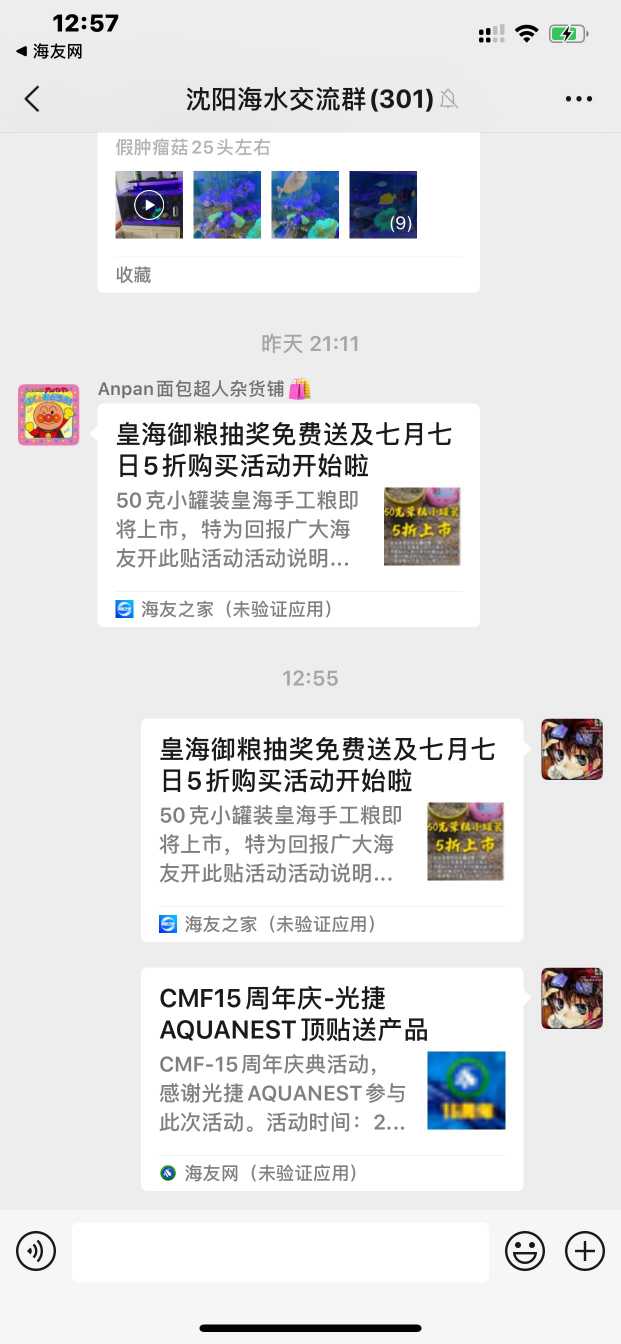Focus the message text field
The image size is (621, 1344).
(280, 1251)
